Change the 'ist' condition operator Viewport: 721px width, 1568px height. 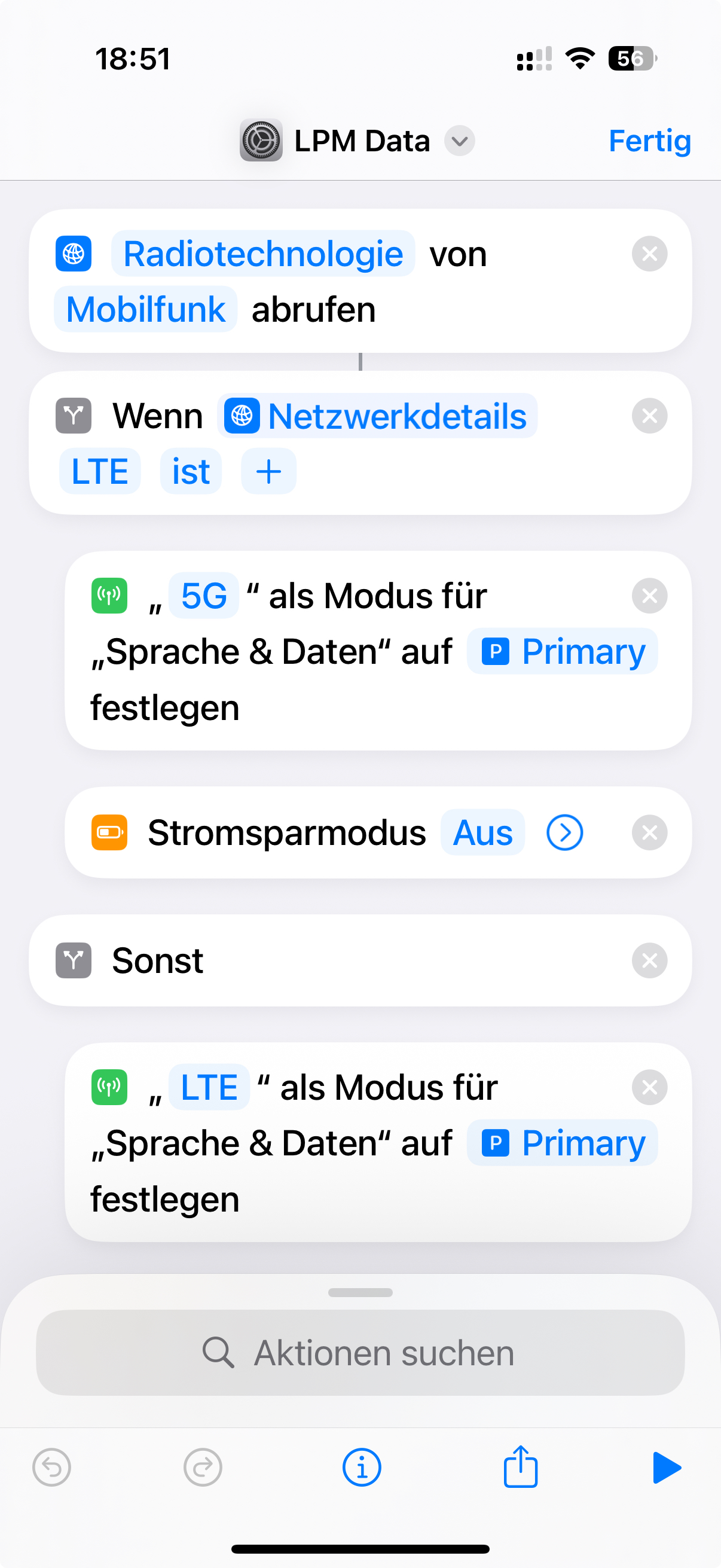coord(191,472)
